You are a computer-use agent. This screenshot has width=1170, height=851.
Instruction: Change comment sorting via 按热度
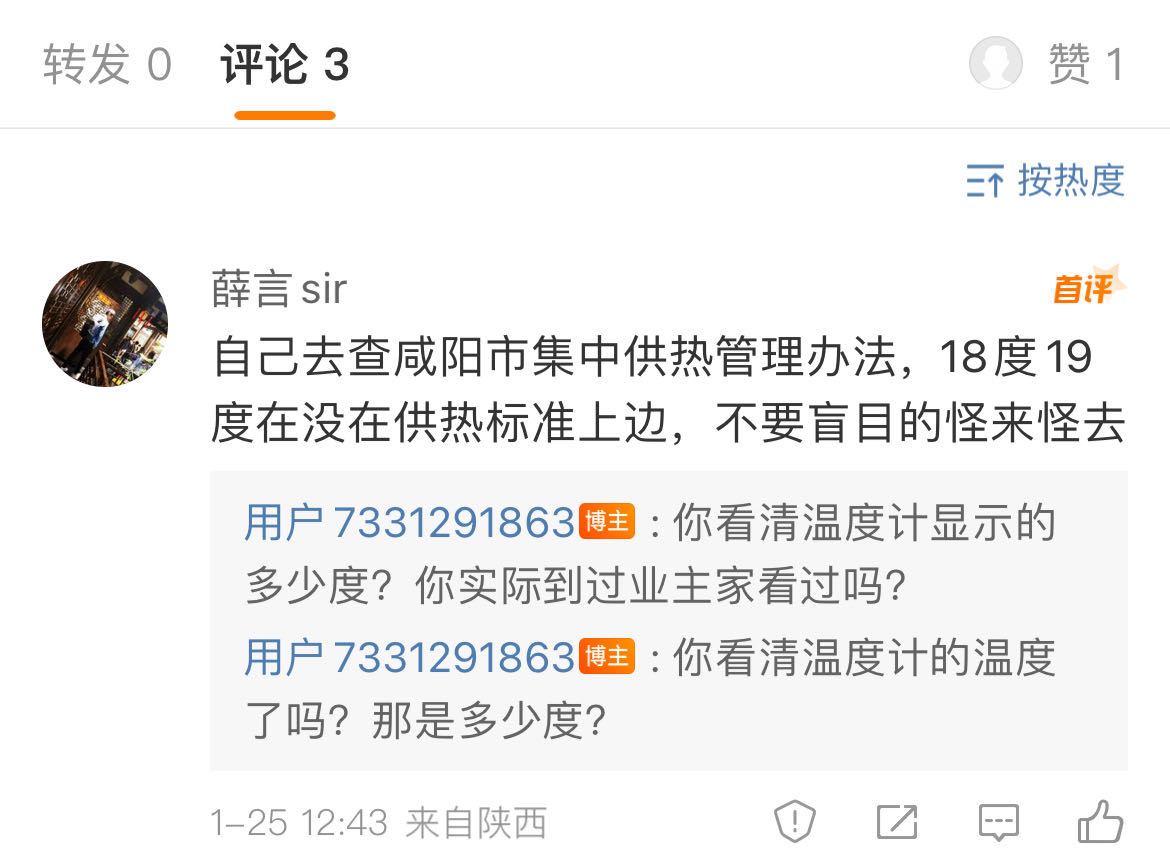click(1046, 181)
